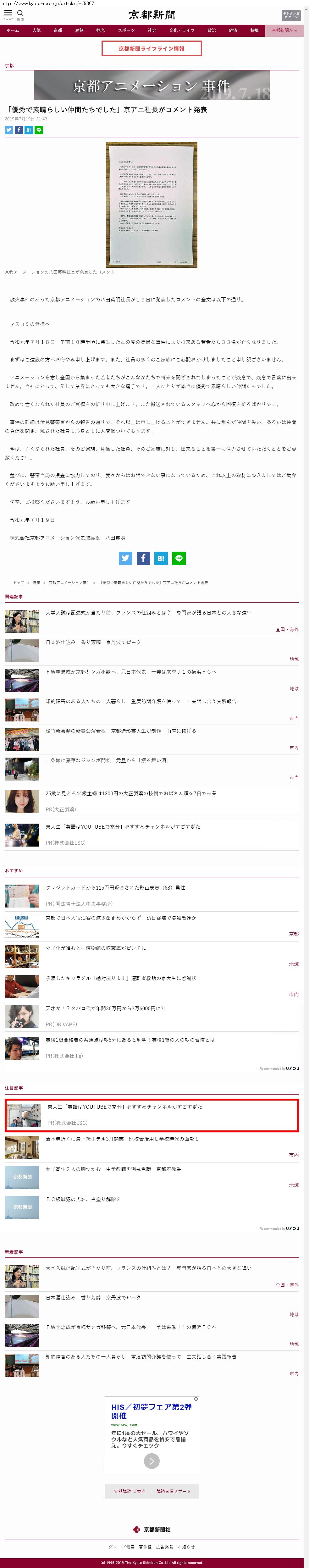The width and height of the screenshot is (309, 1568).
Task: Open 購読者様サポート link
Action: [173, 1491]
